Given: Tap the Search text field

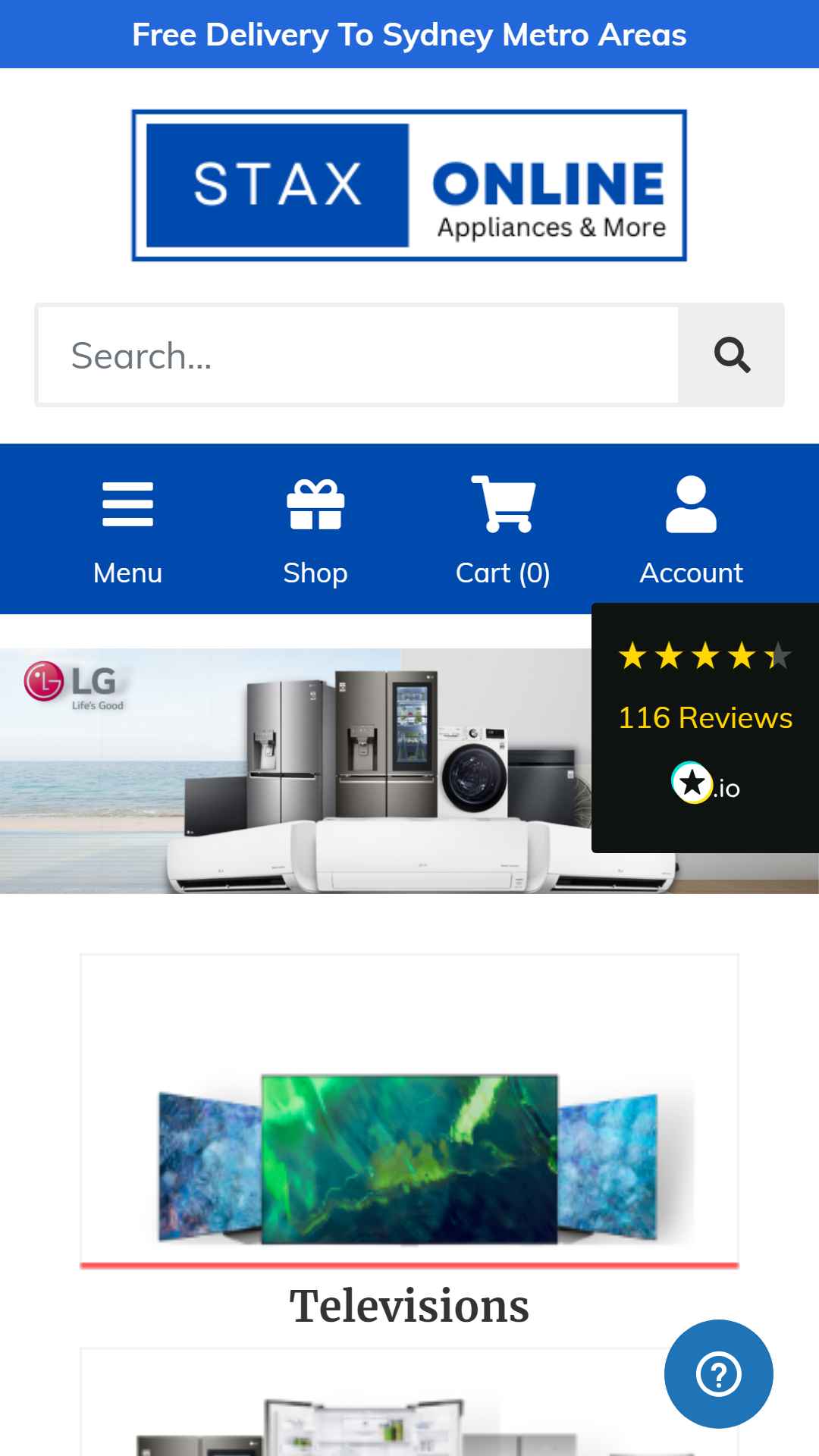Looking at the screenshot, I should click(358, 355).
